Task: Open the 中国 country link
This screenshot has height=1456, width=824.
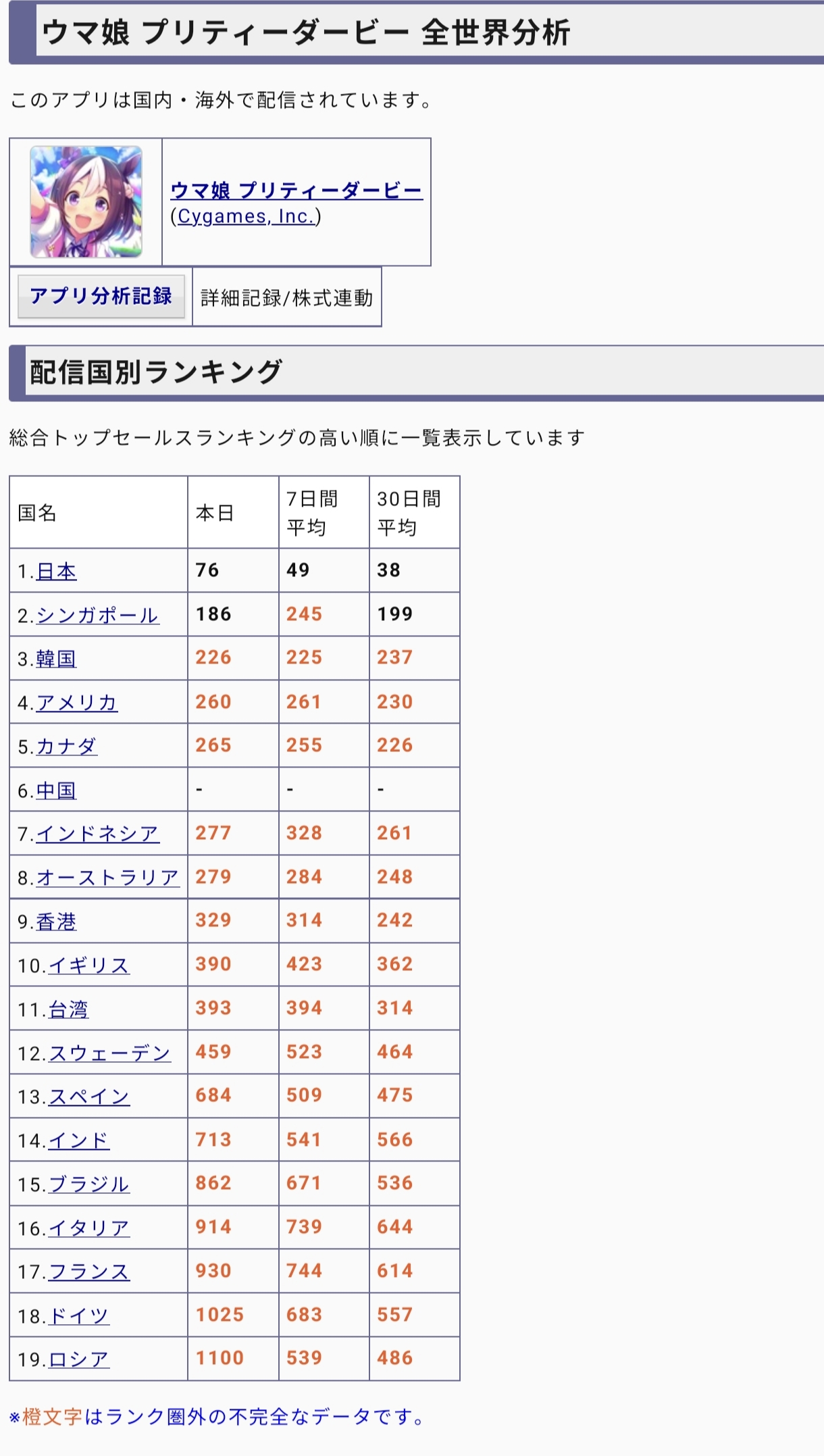Action: click(56, 790)
